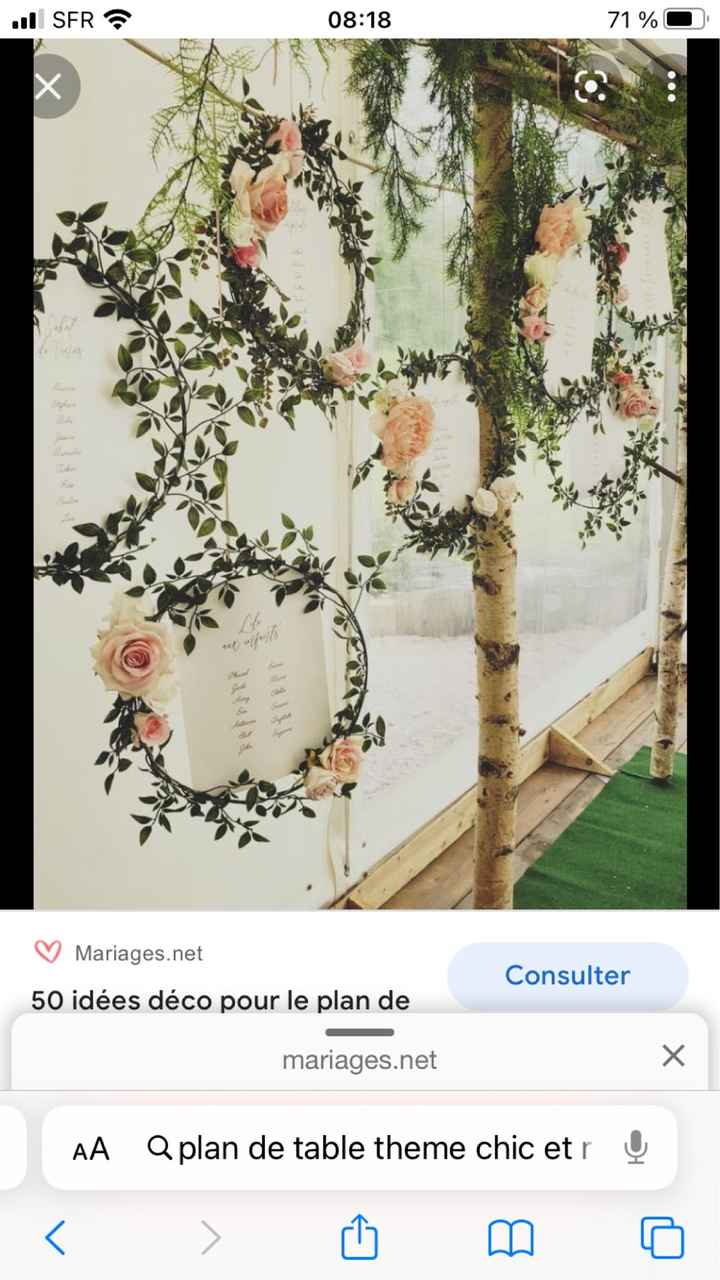Close the image viewer

pos(48,87)
